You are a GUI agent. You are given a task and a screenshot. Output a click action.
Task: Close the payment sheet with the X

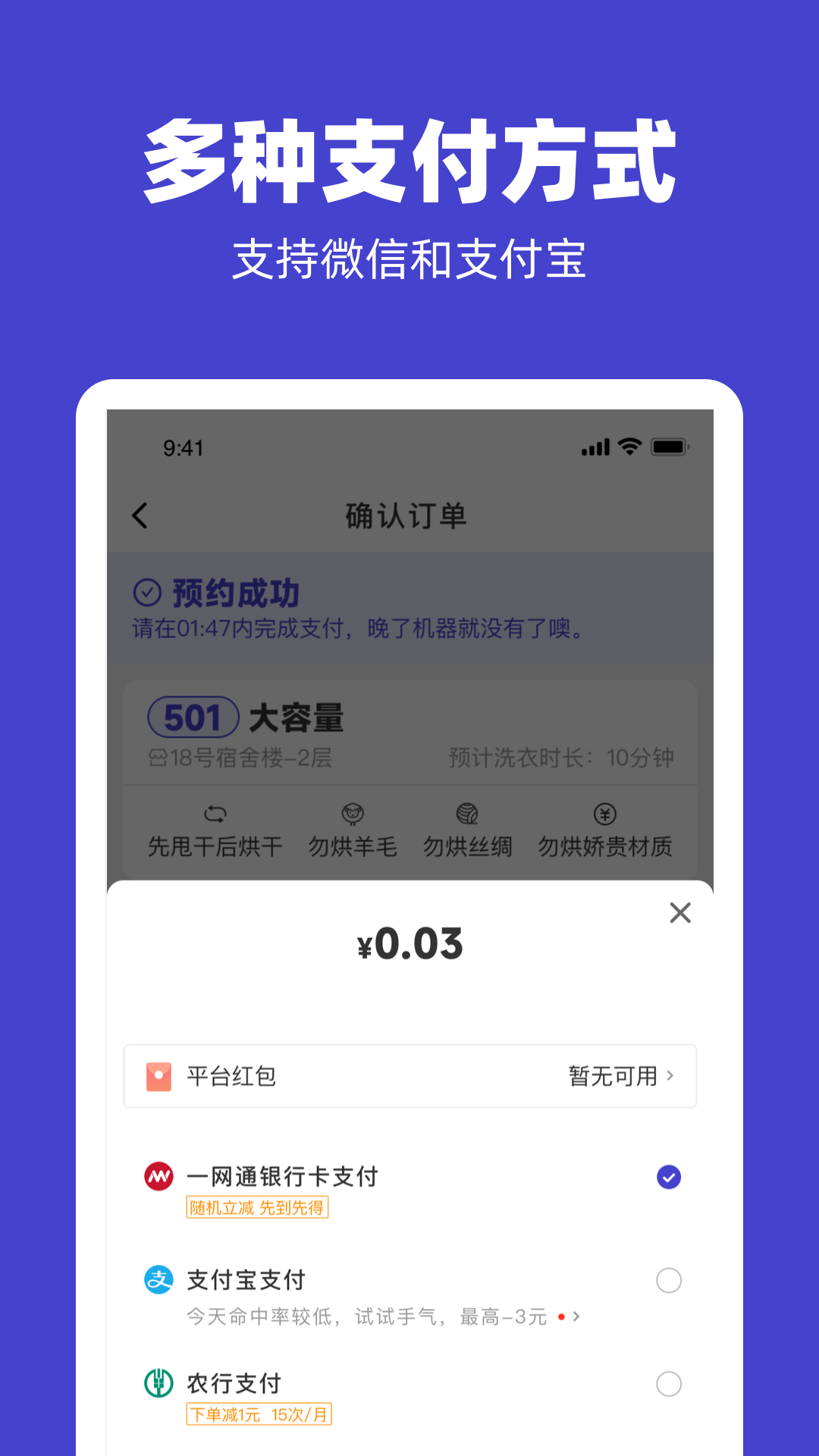pyautogui.click(x=680, y=913)
